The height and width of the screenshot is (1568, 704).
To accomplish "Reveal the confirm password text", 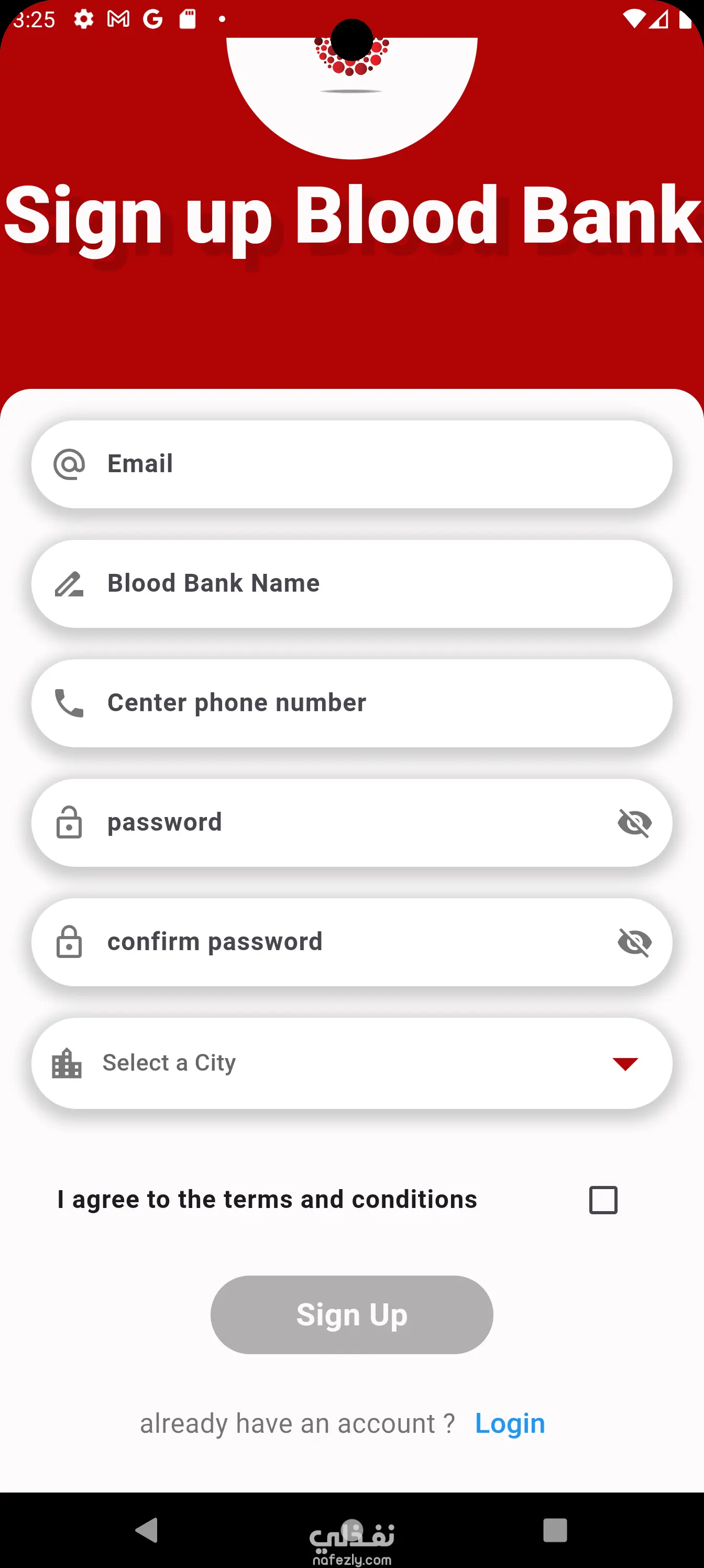I will point(634,942).
